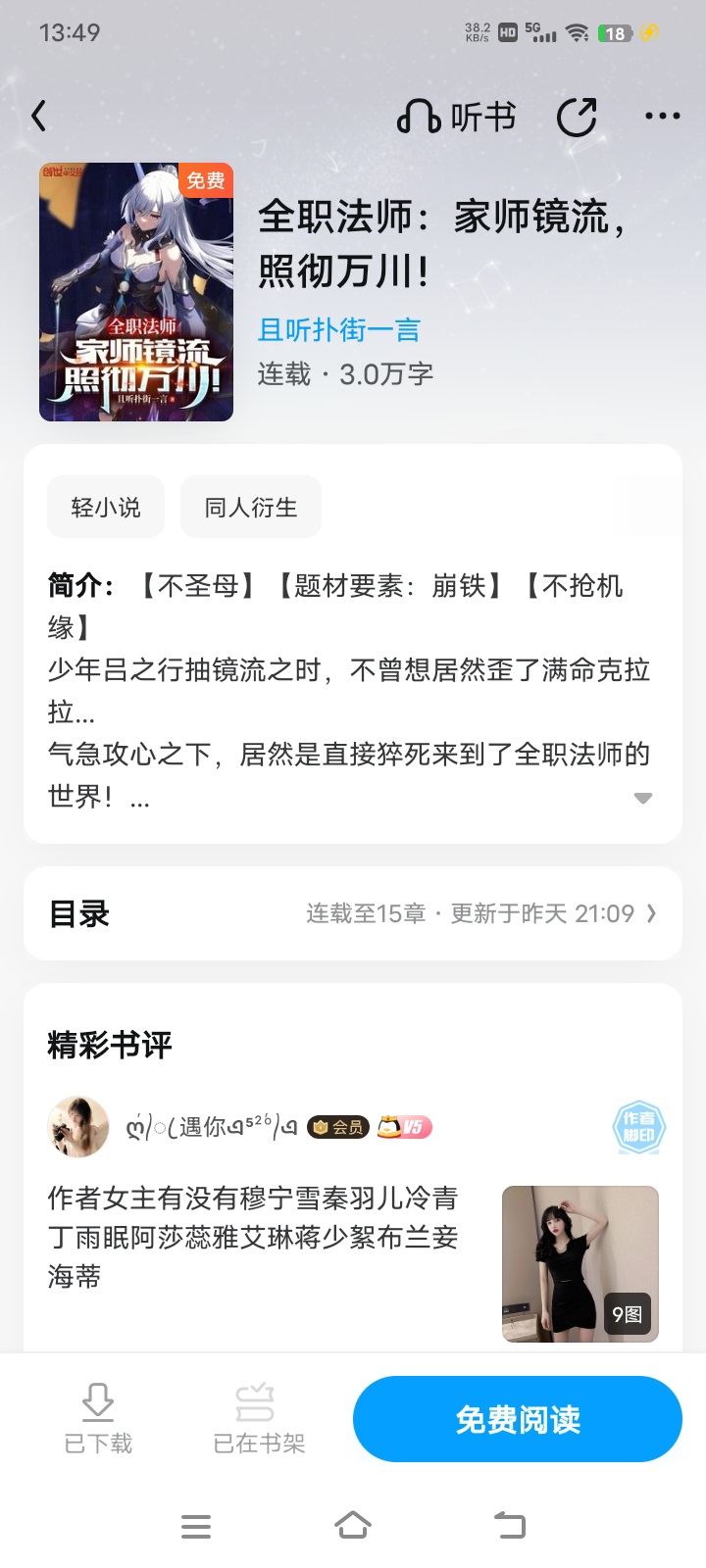Share this book
Screen dimensions: 706x1568
577,118
